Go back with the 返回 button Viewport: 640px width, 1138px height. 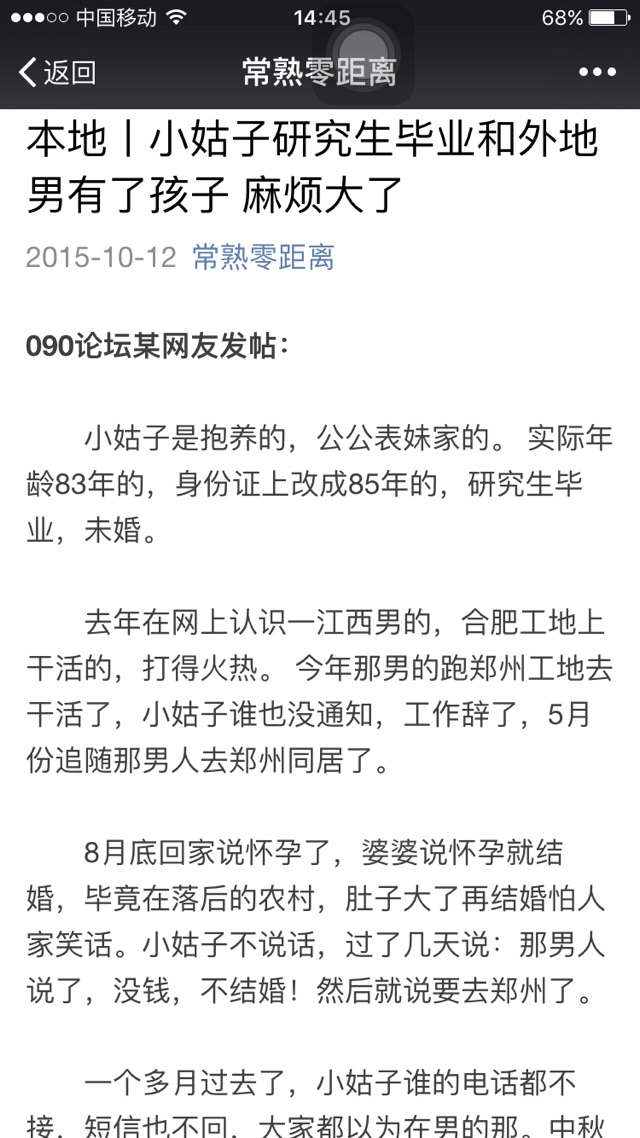[58, 72]
